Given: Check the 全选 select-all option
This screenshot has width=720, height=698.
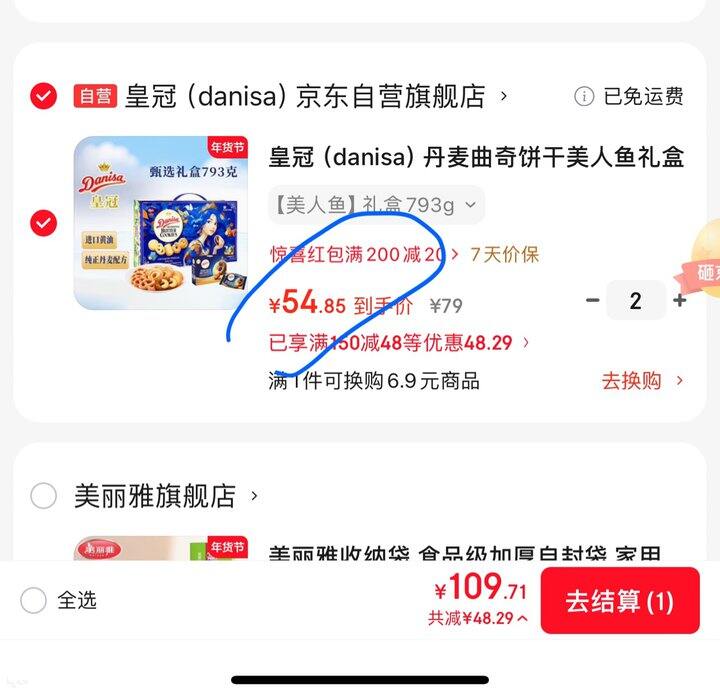Looking at the screenshot, I should [34, 600].
